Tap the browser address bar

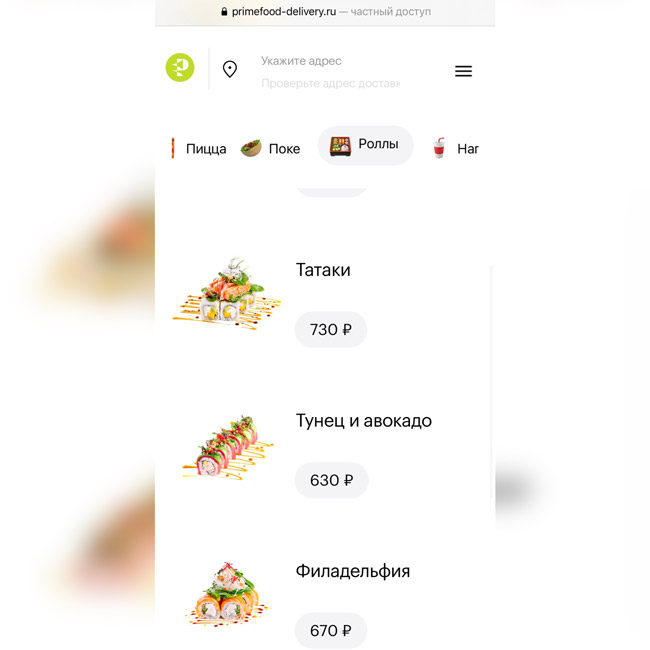coord(325,12)
